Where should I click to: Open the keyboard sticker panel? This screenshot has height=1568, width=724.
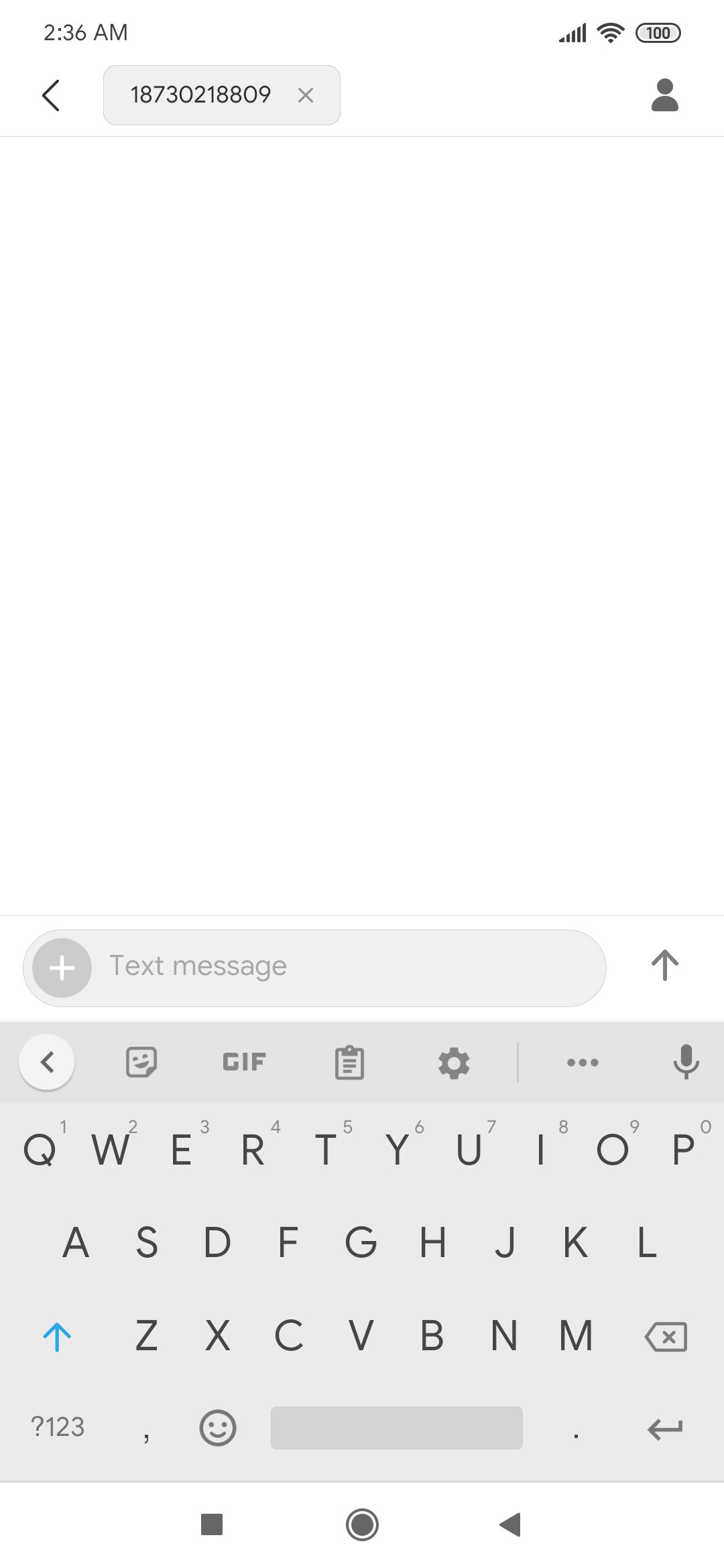point(141,1062)
